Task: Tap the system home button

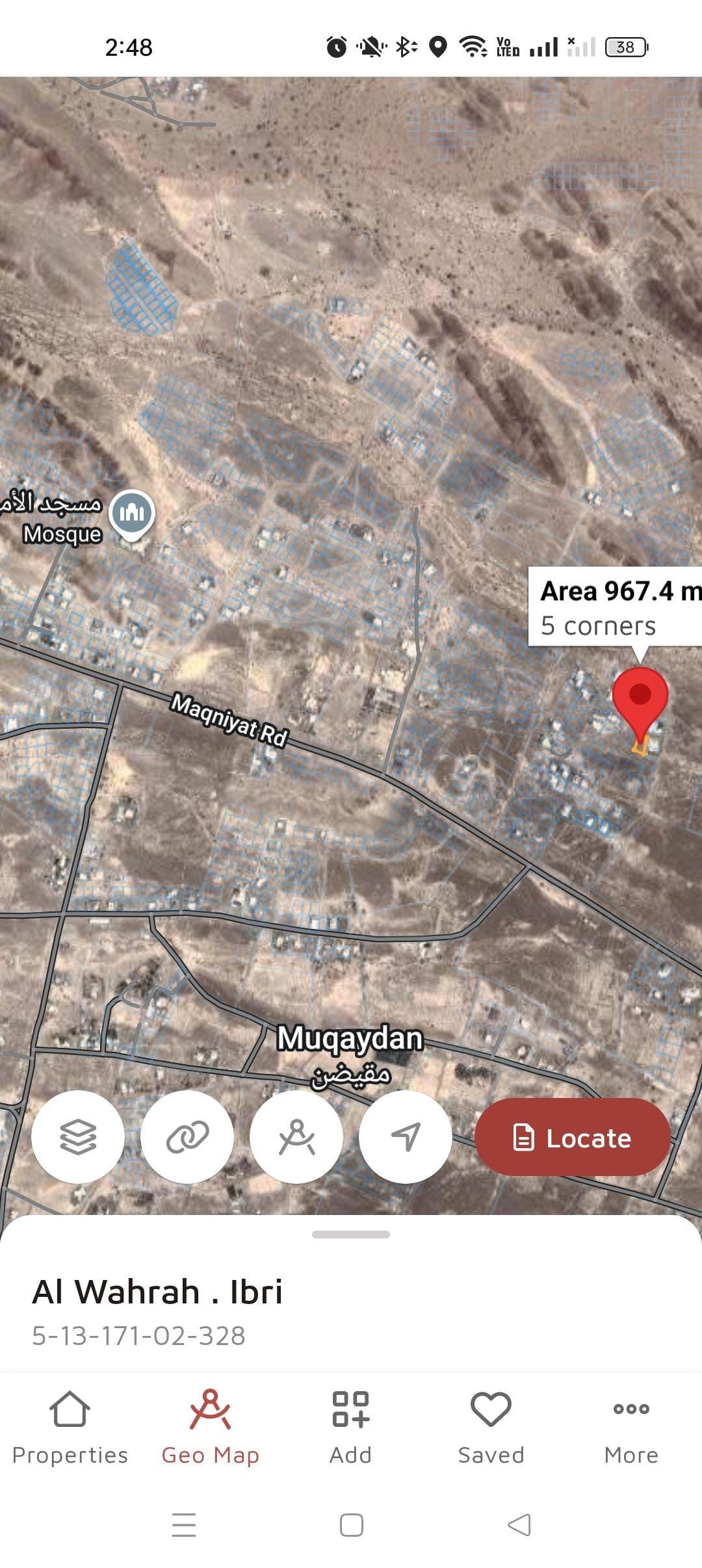Action: coord(351,1524)
